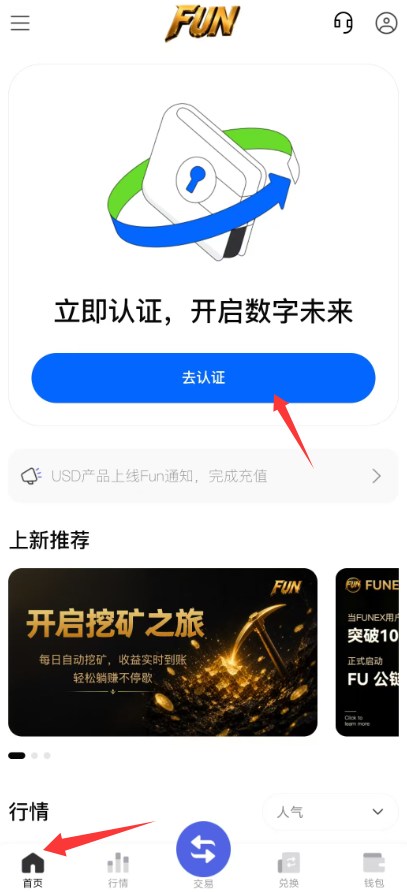Image resolution: width=407 pixels, height=892 pixels.
Task: Go to the 钱包 wallet tab
Action: [374, 869]
